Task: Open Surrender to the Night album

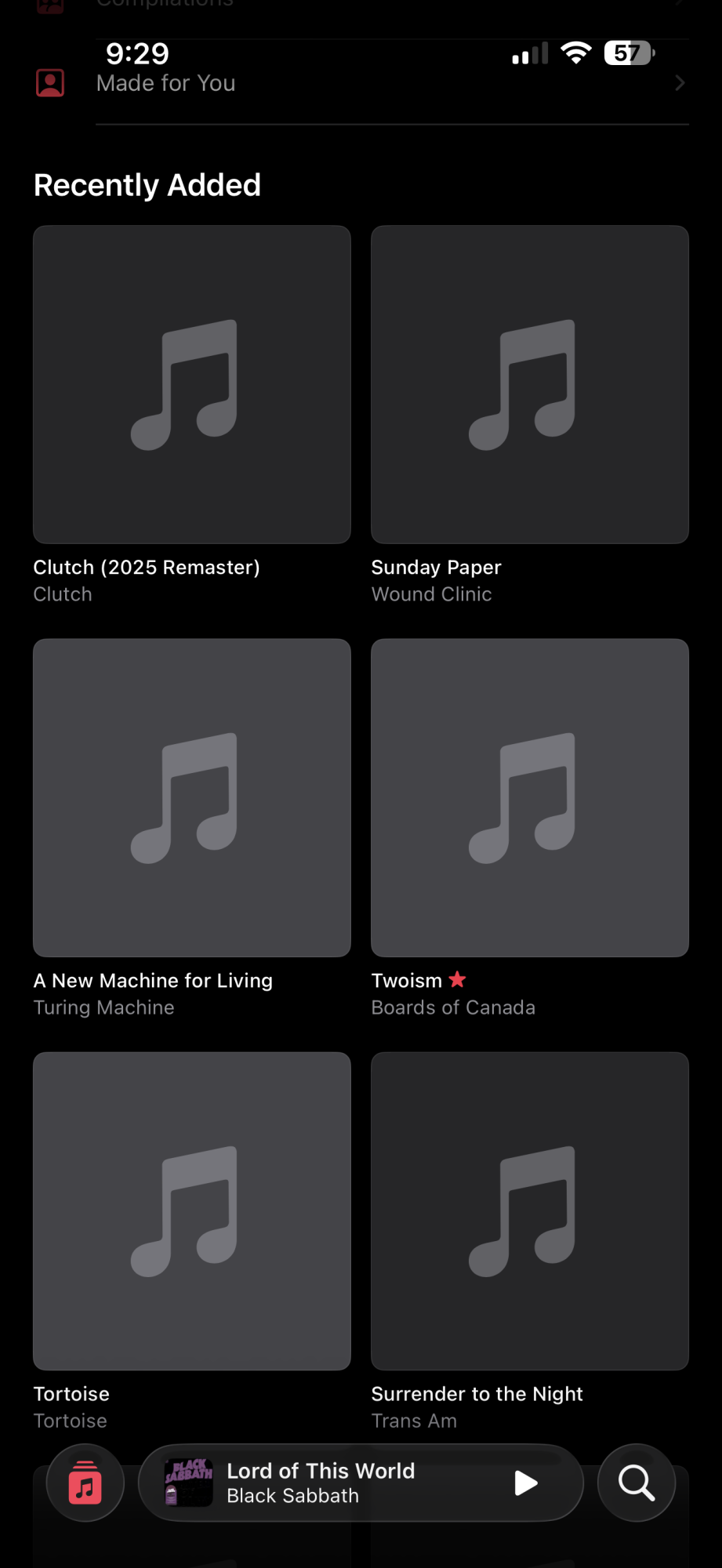Action: [530, 1210]
